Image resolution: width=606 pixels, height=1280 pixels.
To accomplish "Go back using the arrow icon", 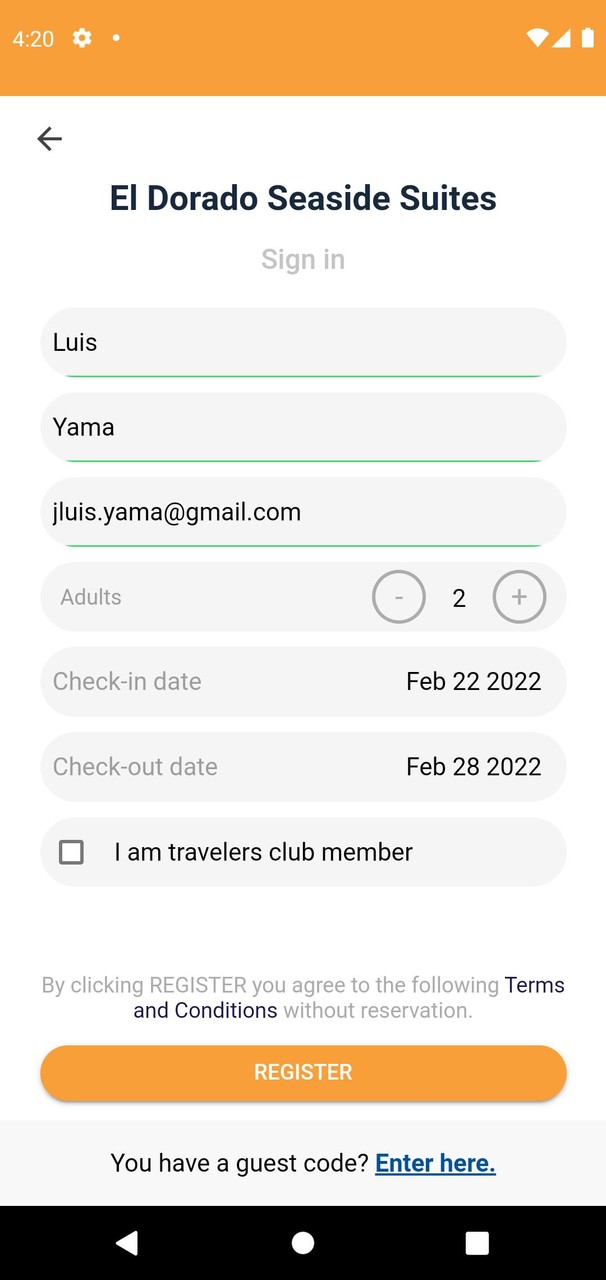I will [x=49, y=139].
